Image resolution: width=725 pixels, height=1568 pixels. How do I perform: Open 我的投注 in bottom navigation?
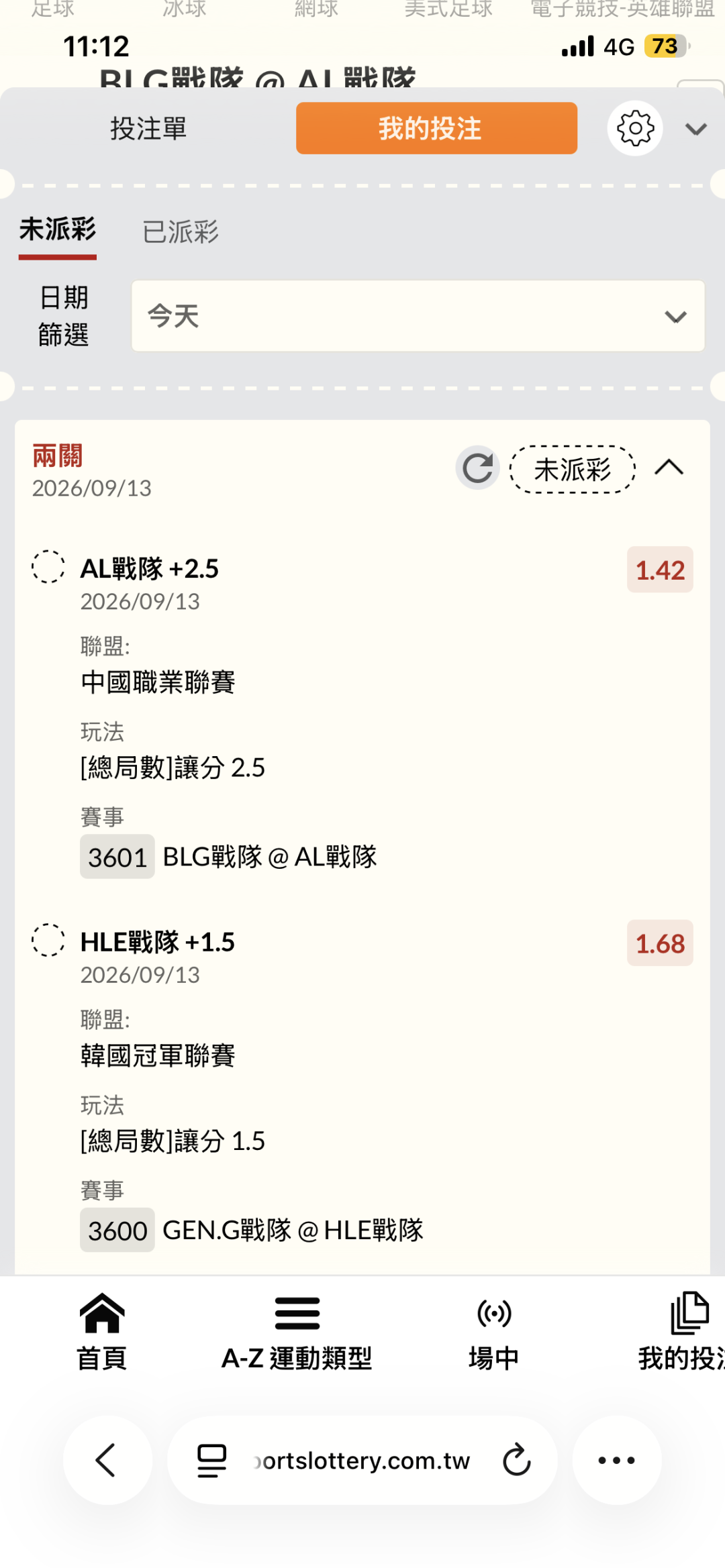682,1330
